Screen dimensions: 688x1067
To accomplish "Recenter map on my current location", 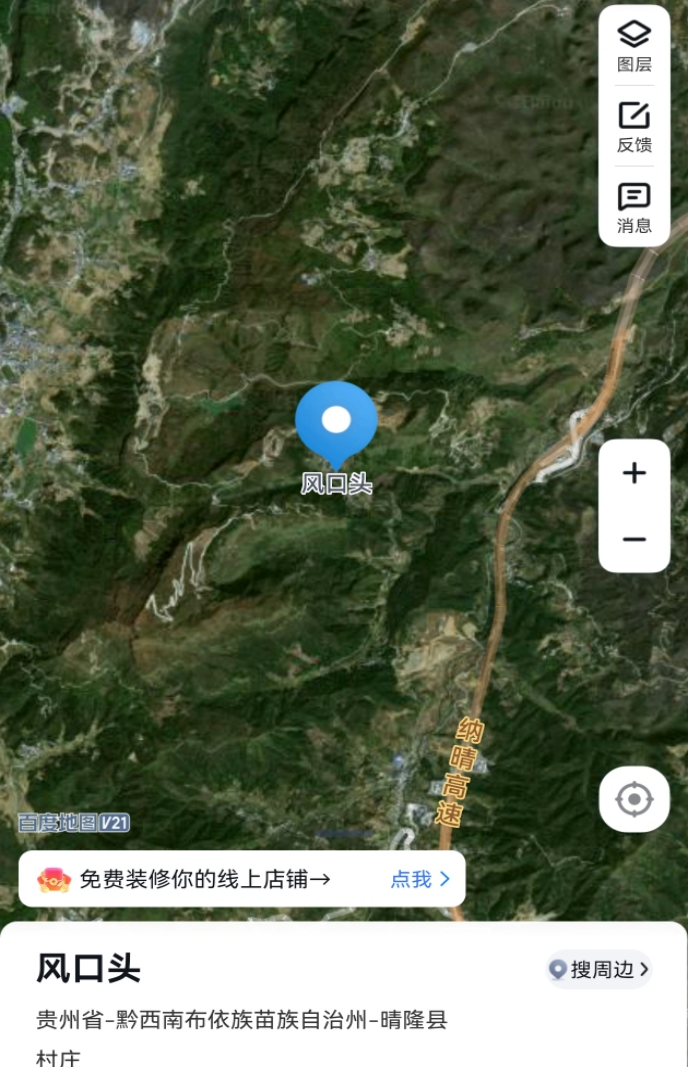I will pyautogui.click(x=634, y=799).
